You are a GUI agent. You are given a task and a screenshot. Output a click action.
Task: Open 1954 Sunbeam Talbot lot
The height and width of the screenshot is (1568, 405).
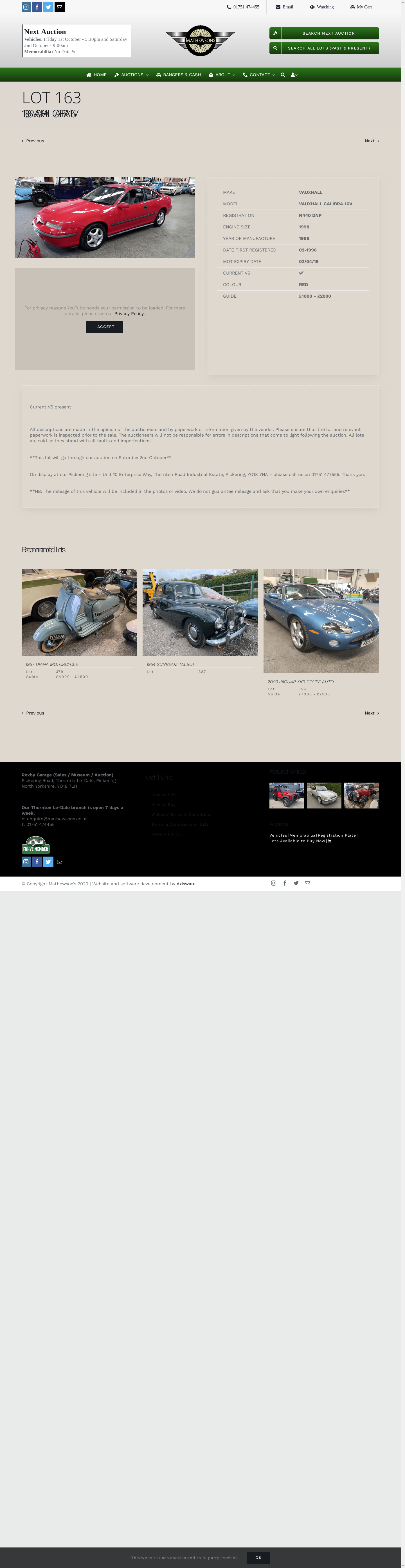(x=200, y=612)
